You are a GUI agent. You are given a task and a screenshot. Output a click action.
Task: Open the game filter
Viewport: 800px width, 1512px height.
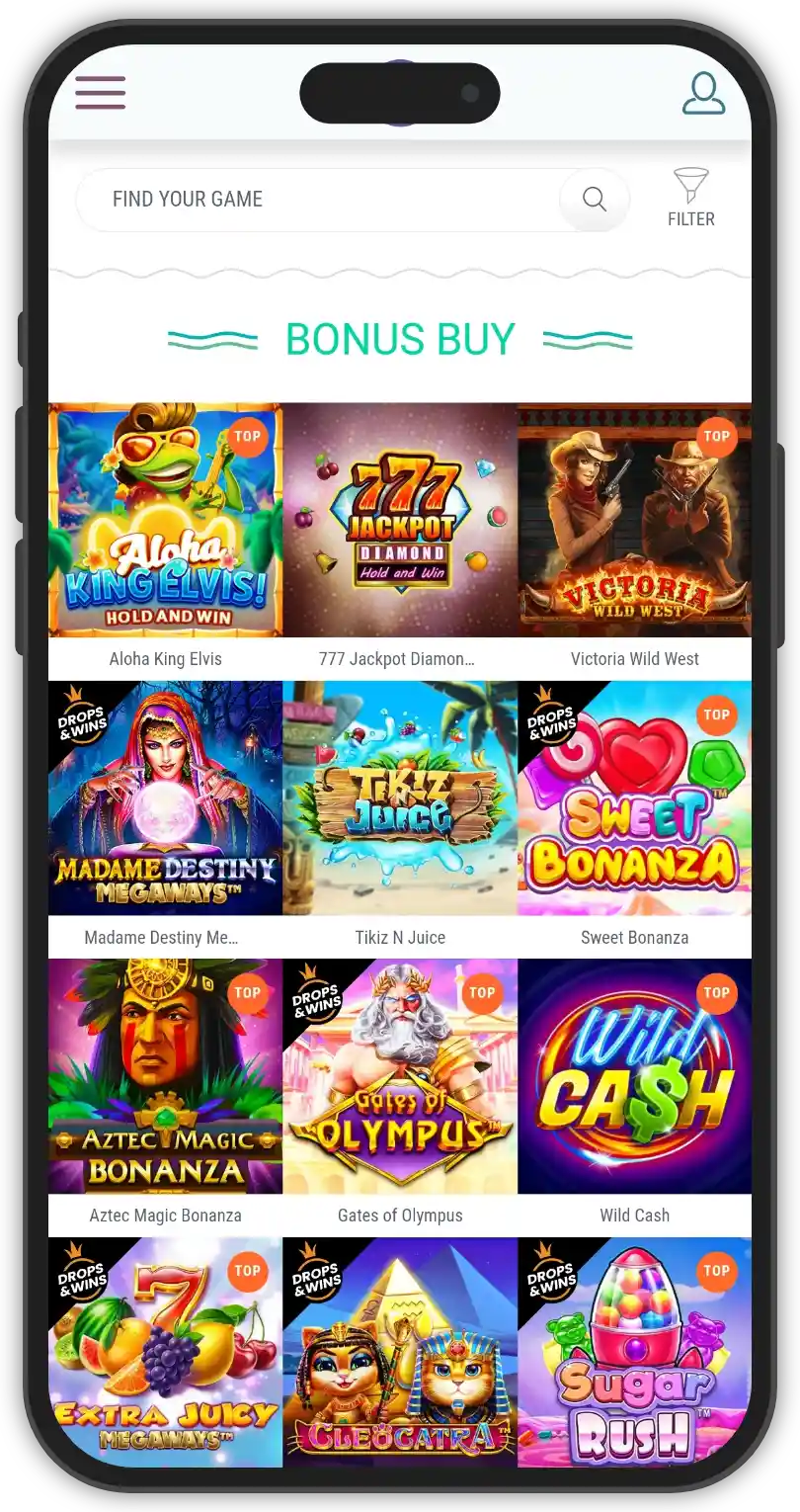[x=690, y=198]
